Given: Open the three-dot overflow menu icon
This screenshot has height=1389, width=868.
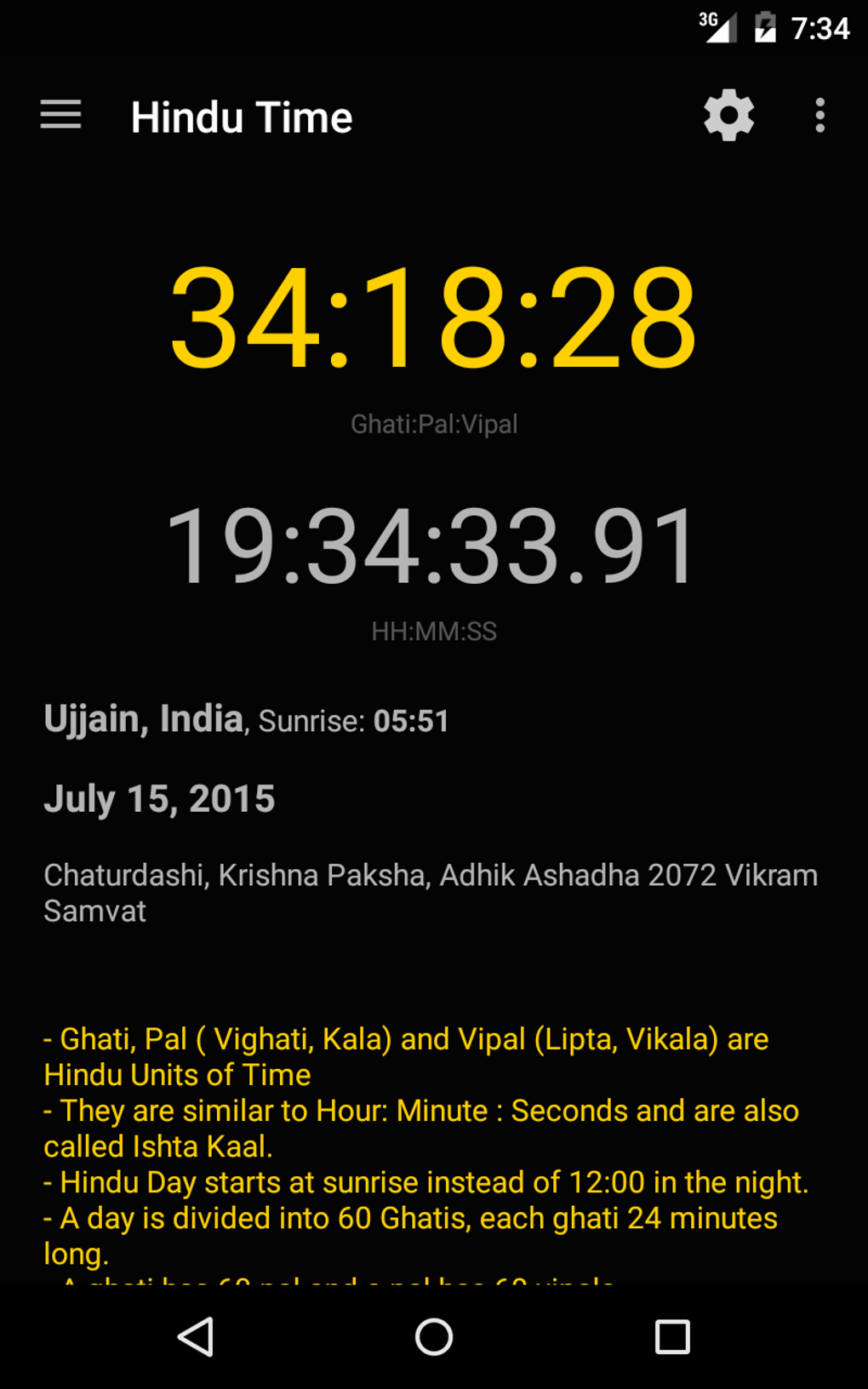Looking at the screenshot, I should 819,116.
